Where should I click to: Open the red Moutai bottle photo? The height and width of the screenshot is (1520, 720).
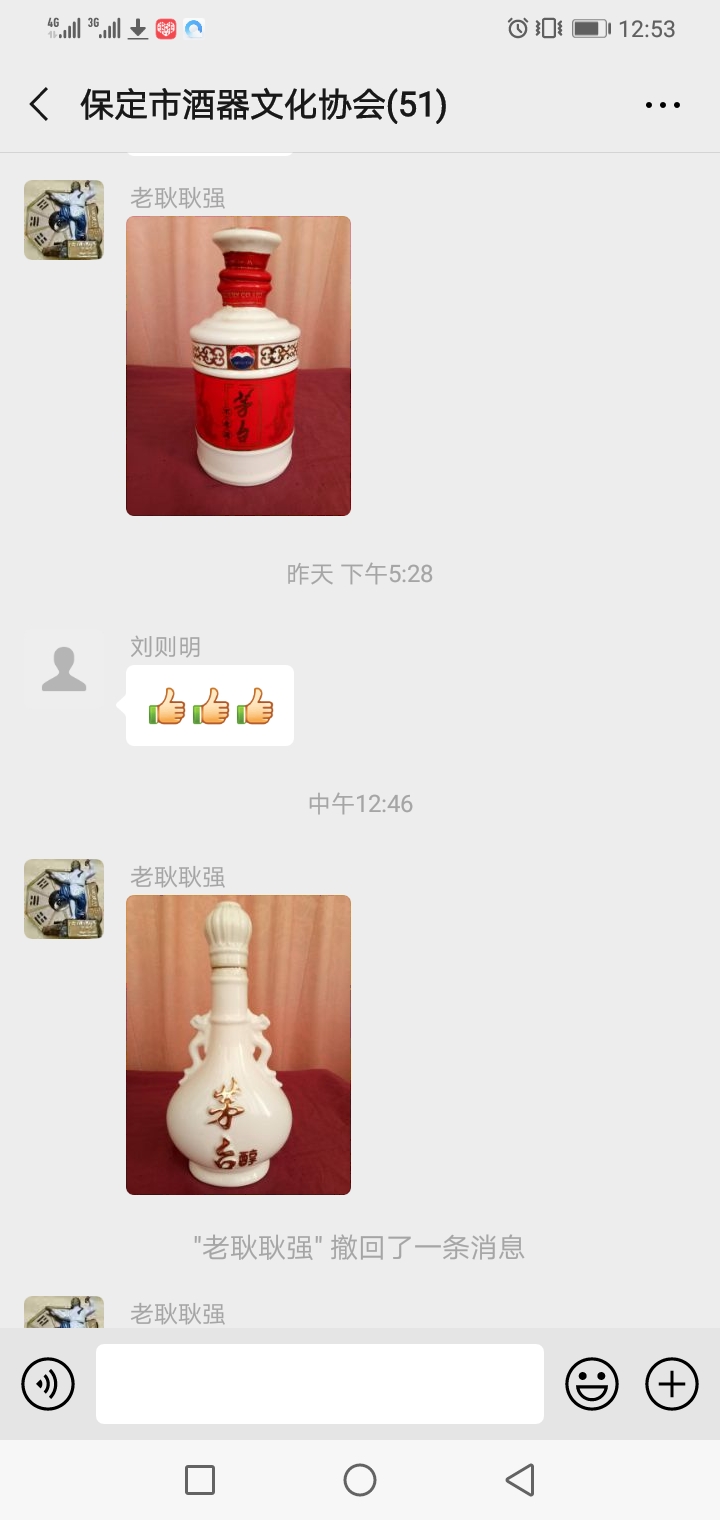click(238, 366)
